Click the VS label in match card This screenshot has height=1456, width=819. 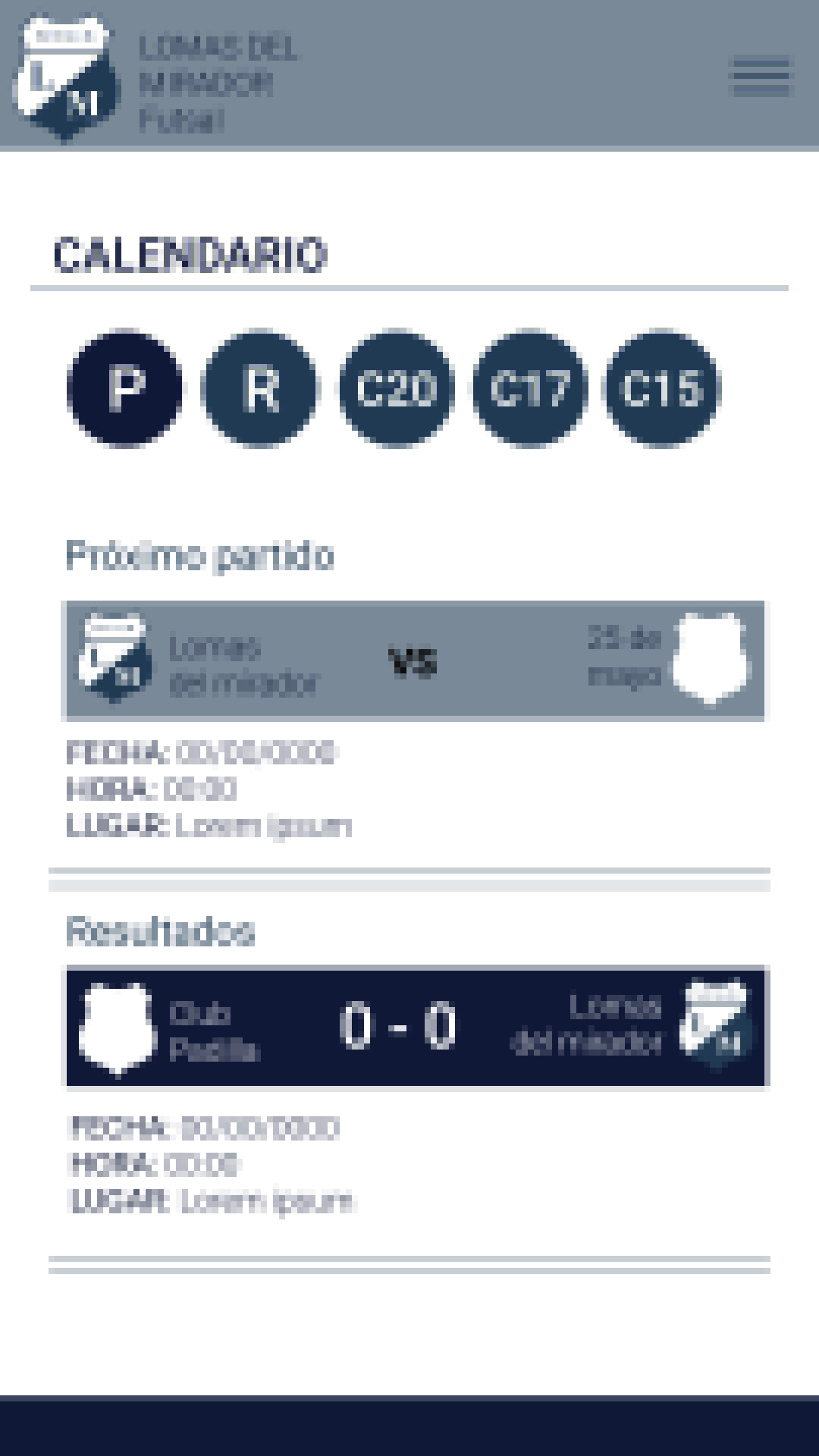[413, 661]
